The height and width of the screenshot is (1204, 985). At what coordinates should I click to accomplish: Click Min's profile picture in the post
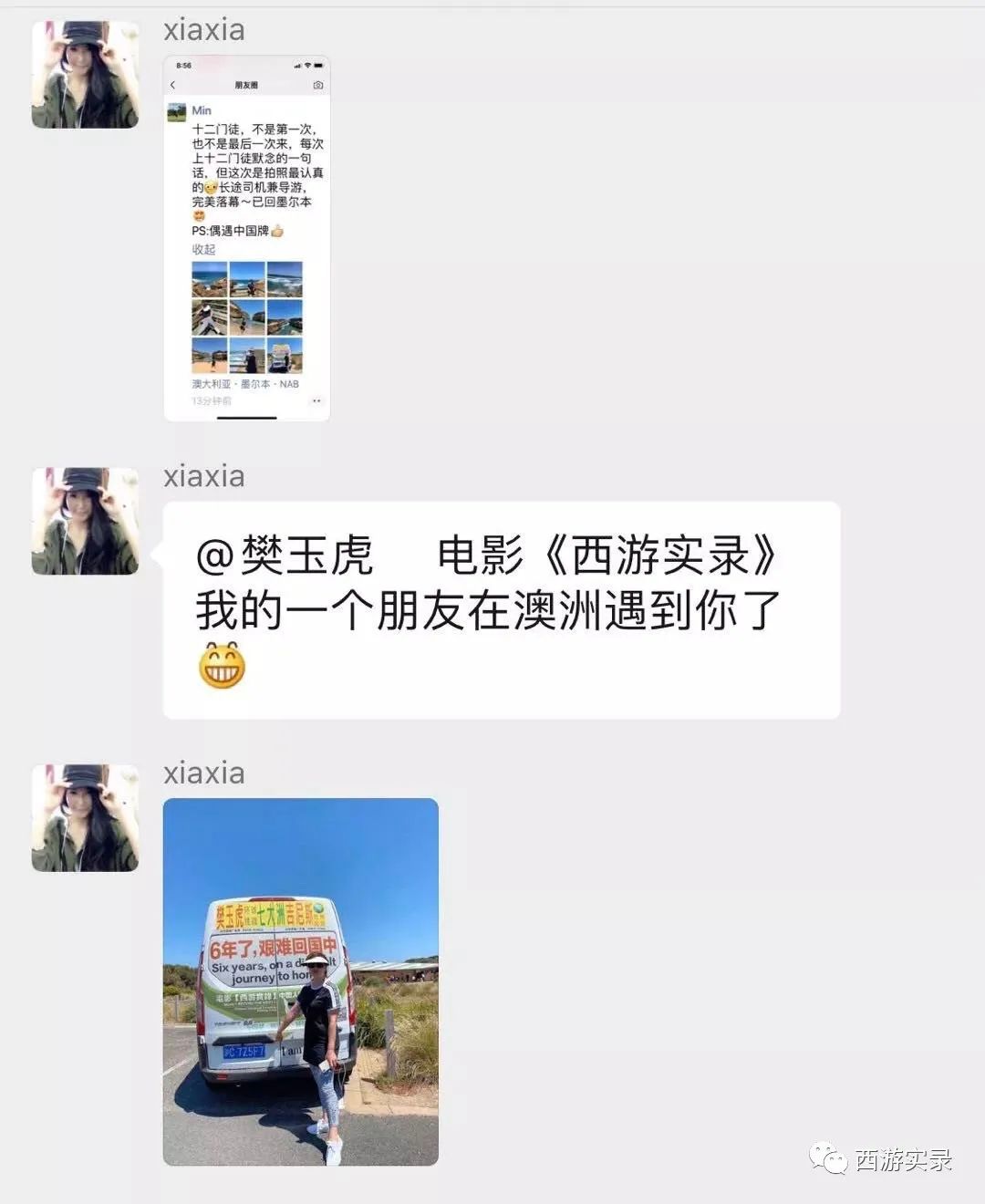(x=178, y=111)
